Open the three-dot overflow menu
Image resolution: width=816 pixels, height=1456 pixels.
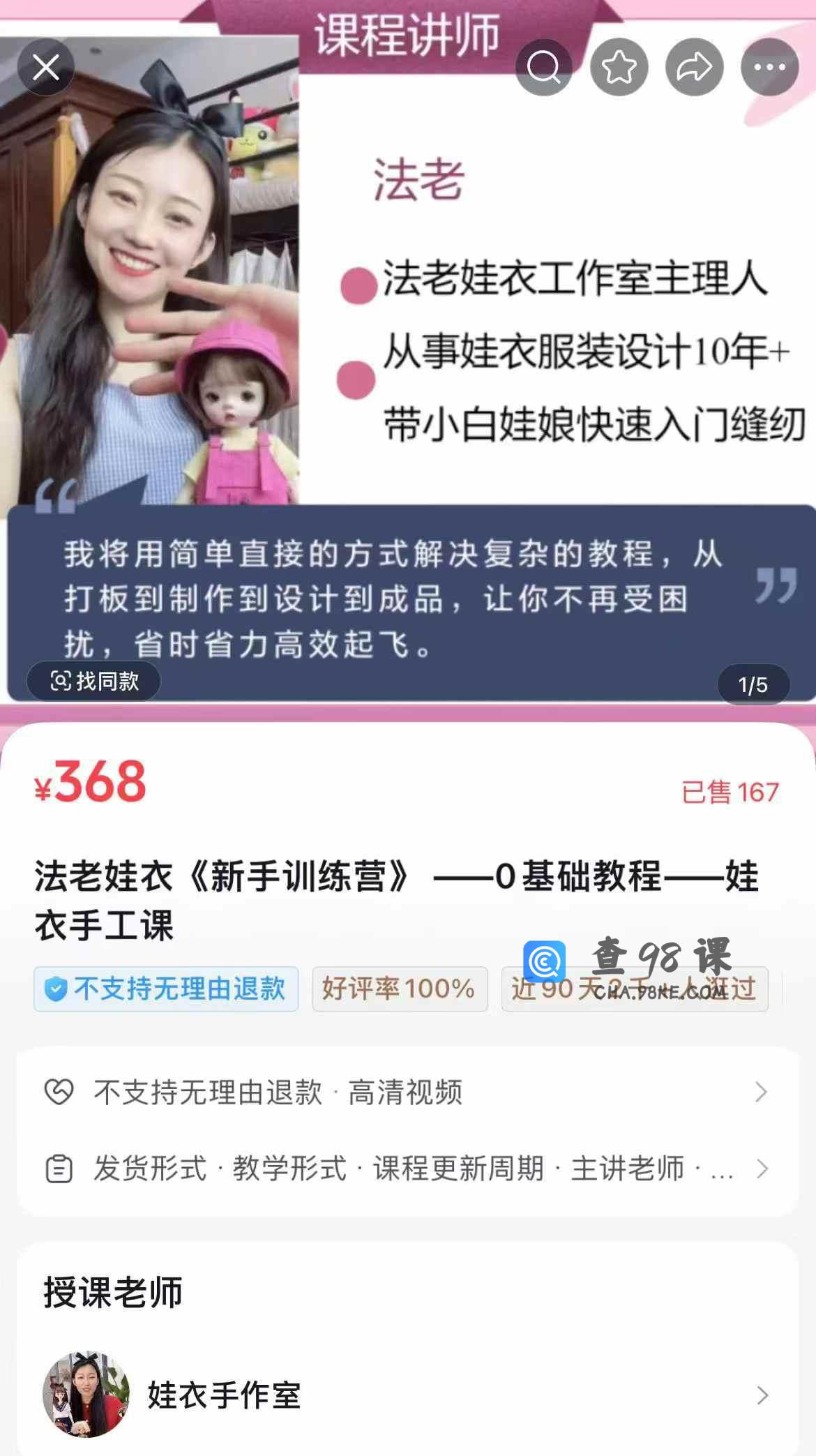point(769,68)
